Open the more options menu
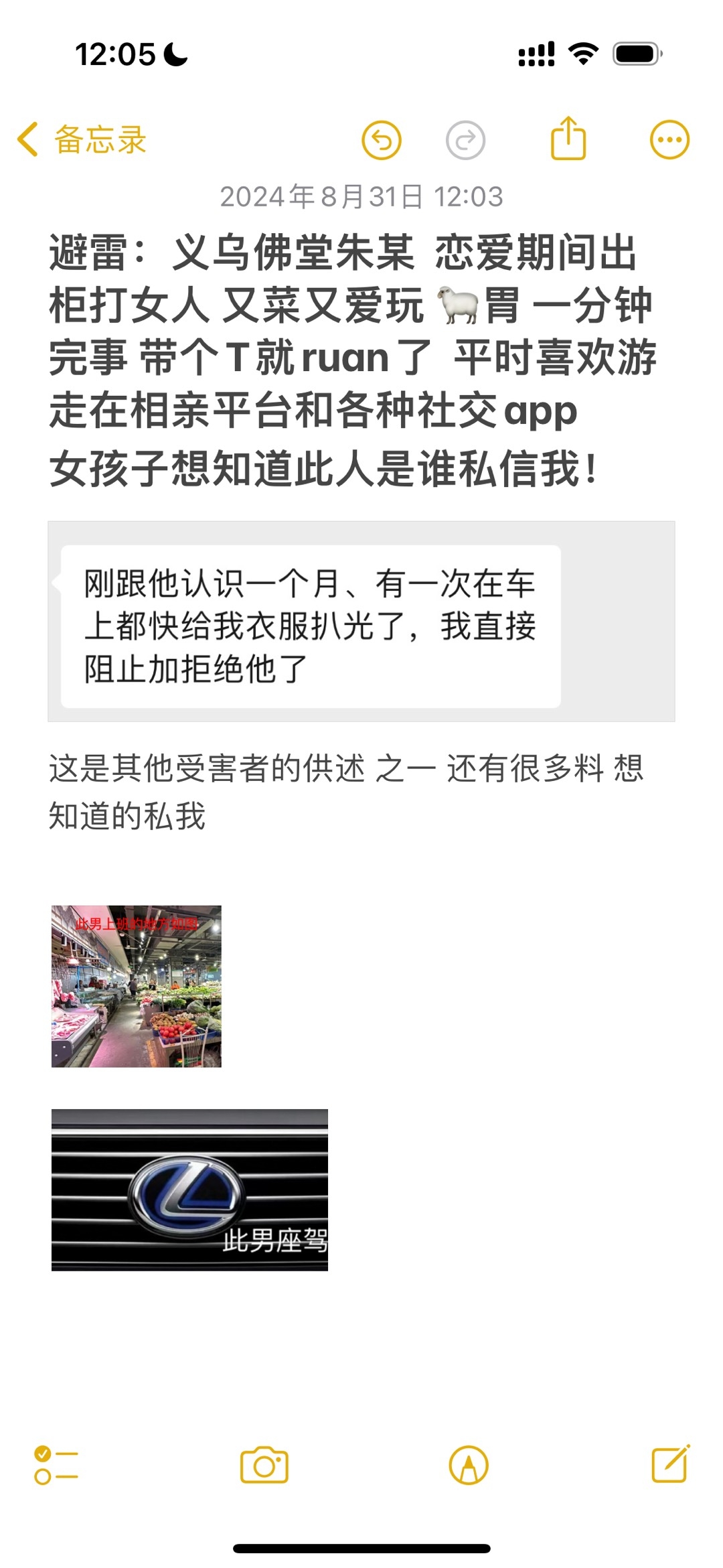Viewport: 723px width, 1568px height. pos(669,140)
